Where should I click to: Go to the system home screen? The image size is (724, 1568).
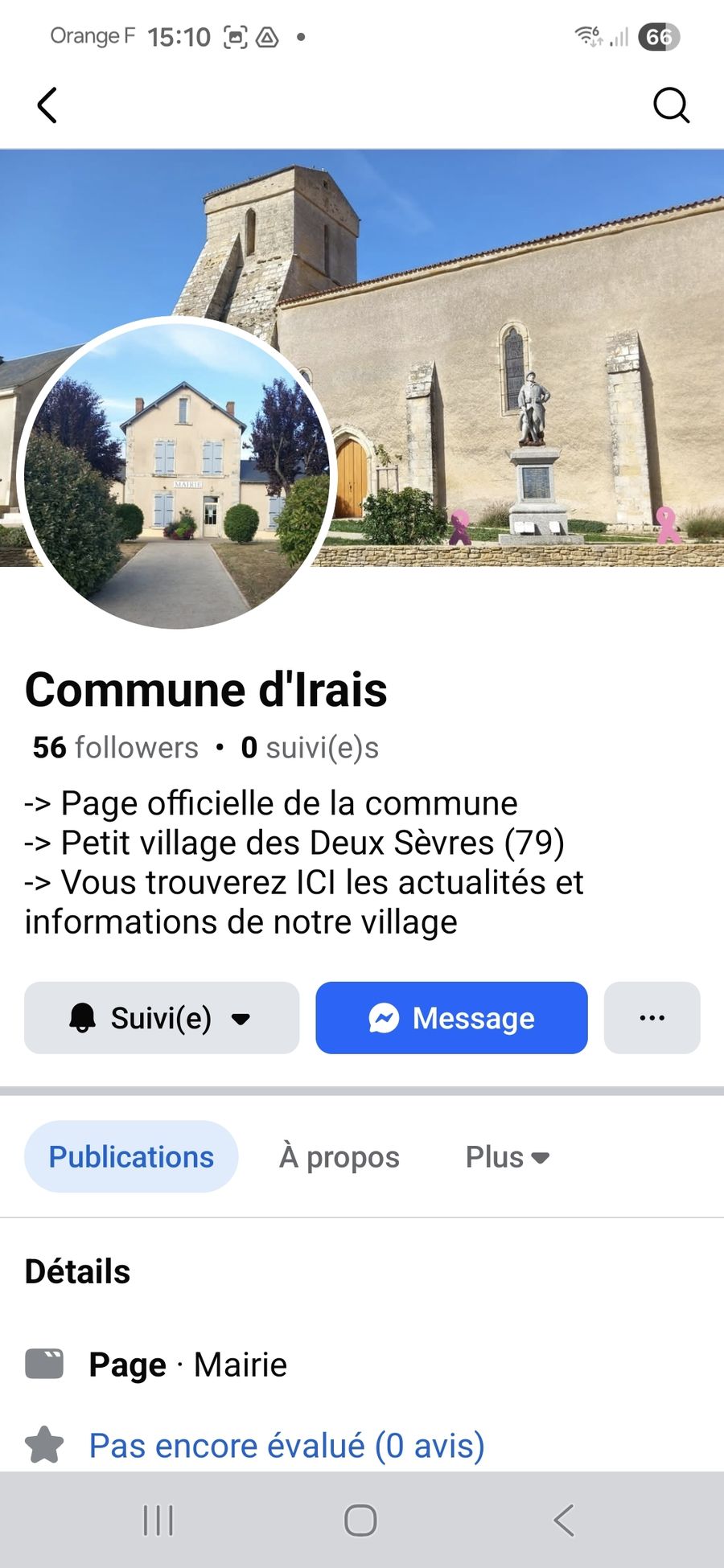[360, 1520]
